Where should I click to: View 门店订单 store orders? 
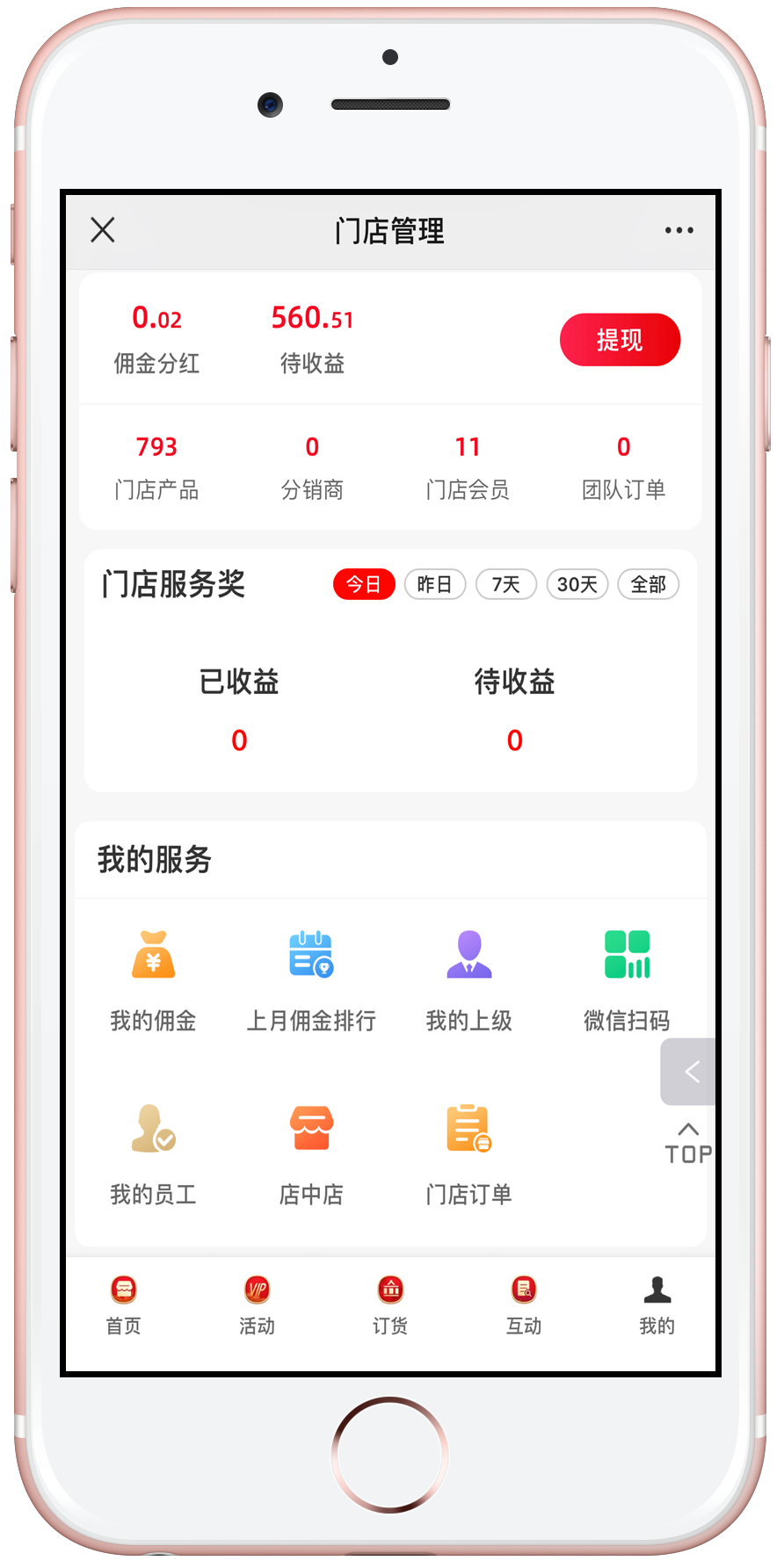pyautogui.click(x=468, y=1153)
